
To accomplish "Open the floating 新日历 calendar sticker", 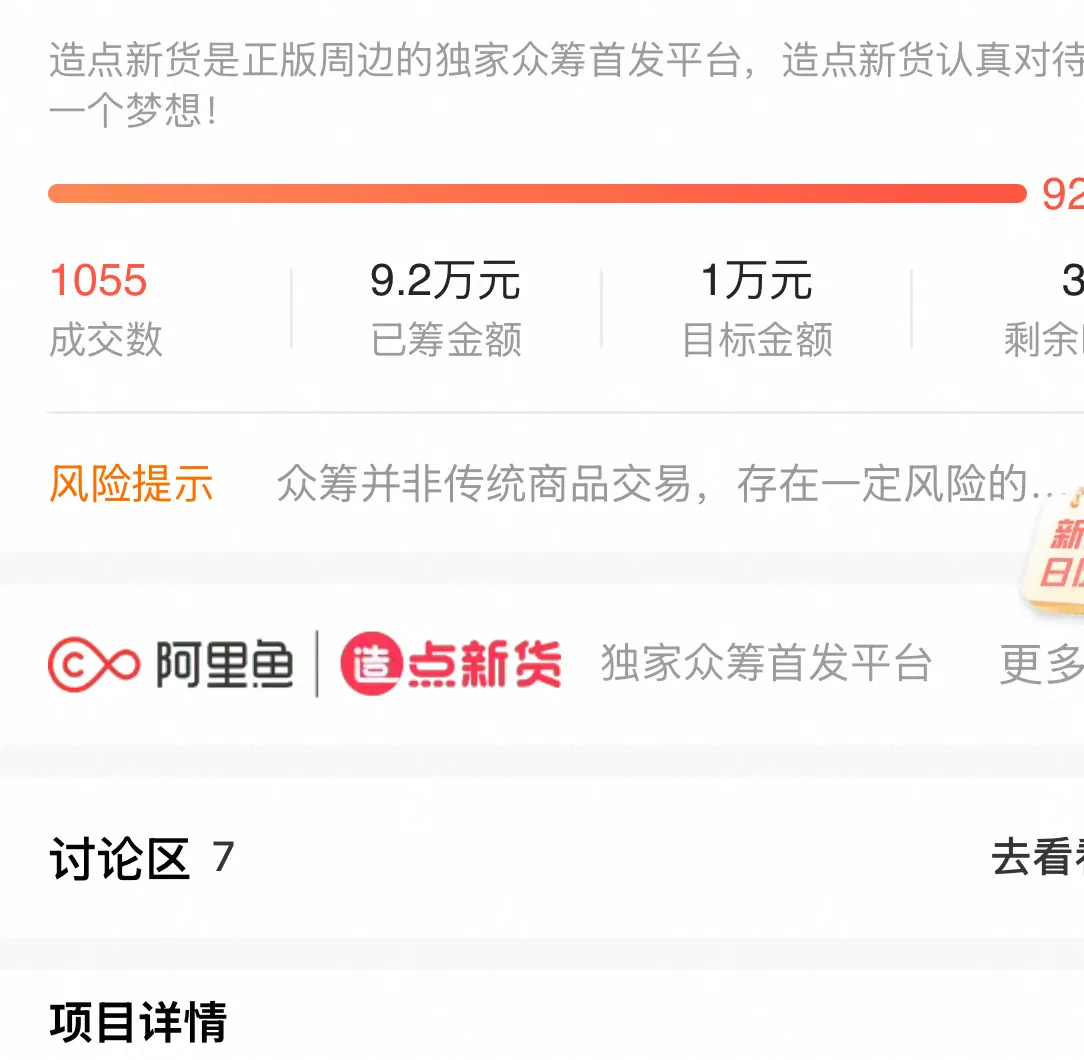I will click(1058, 555).
